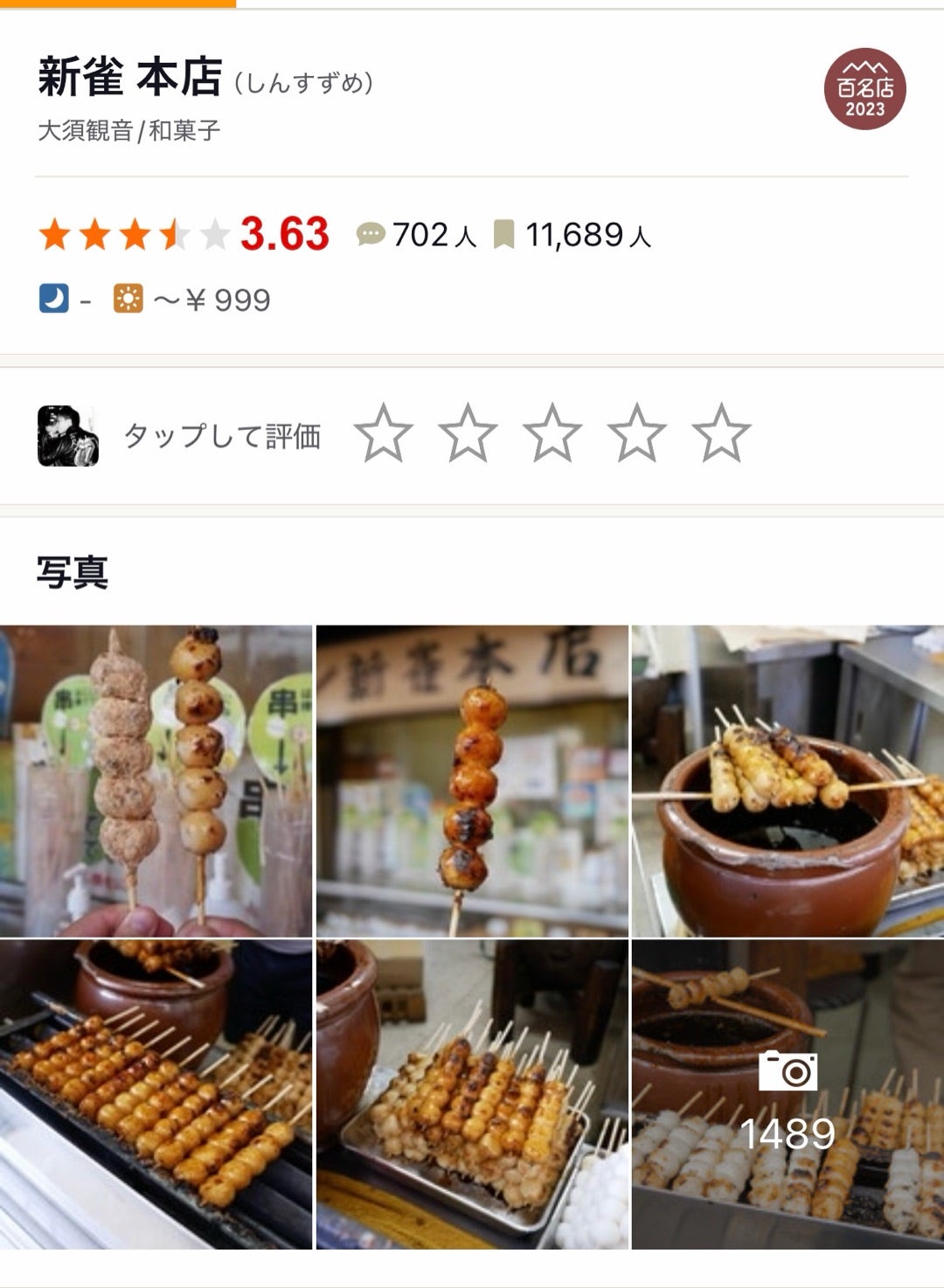The height and width of the screenshot is (1288, 944).
Task: Give a three-star rating
Action: 552,433
